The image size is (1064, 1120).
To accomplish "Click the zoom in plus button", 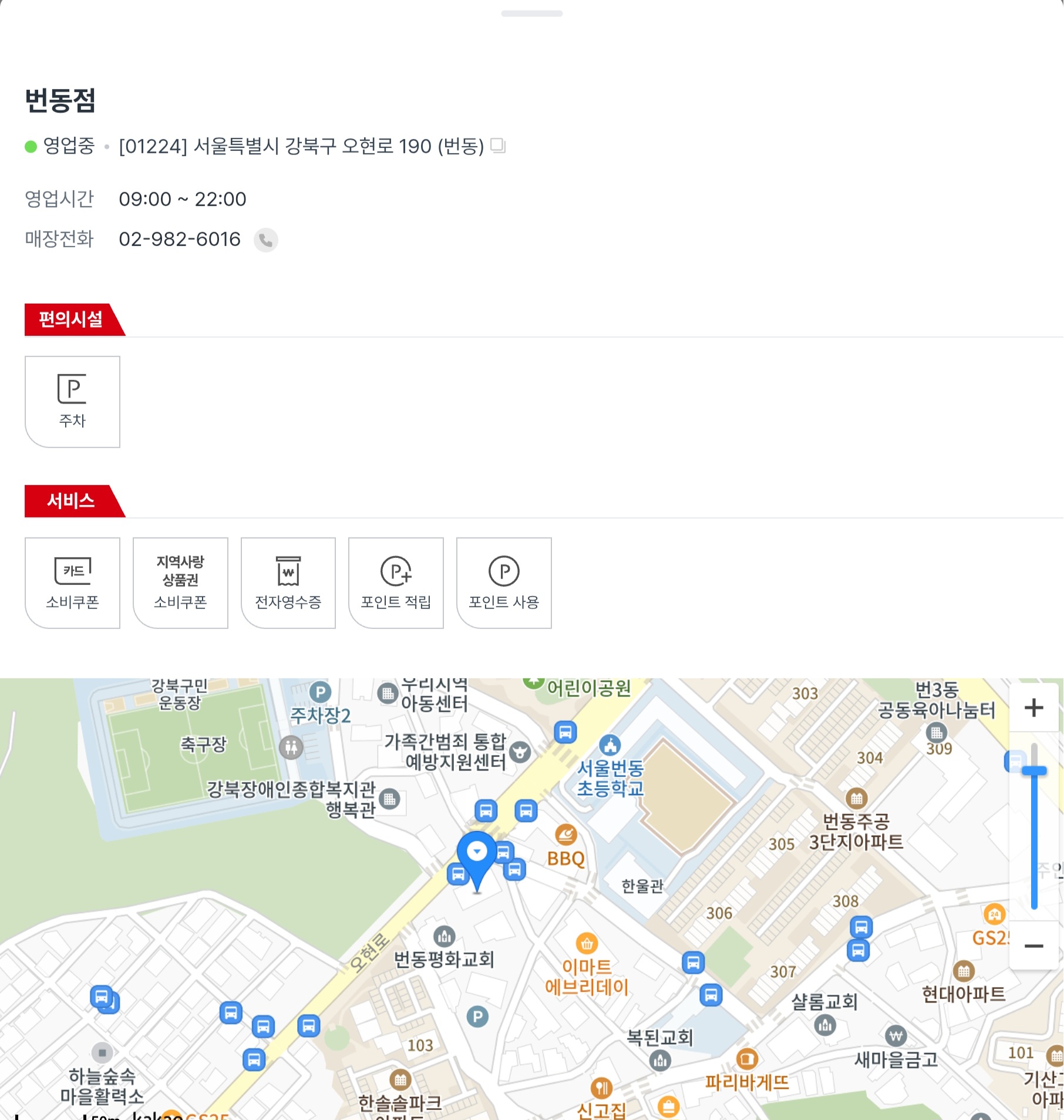I will (1034, 708).
